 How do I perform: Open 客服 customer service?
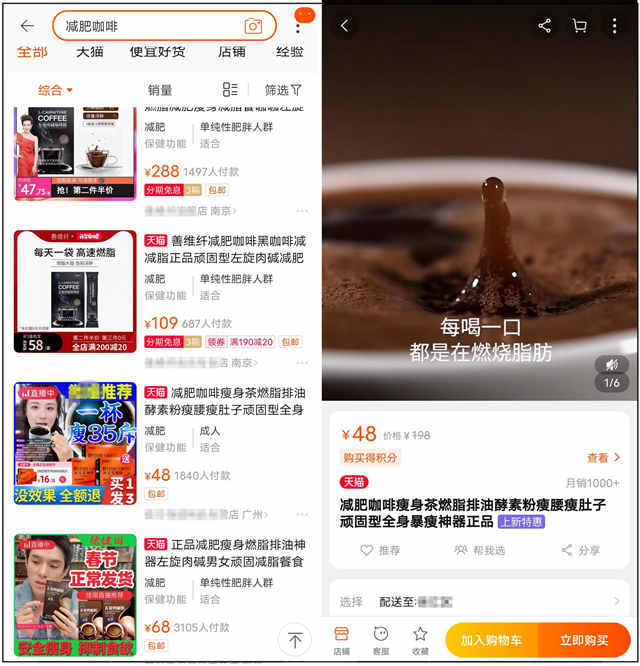[x=381, y=639]
